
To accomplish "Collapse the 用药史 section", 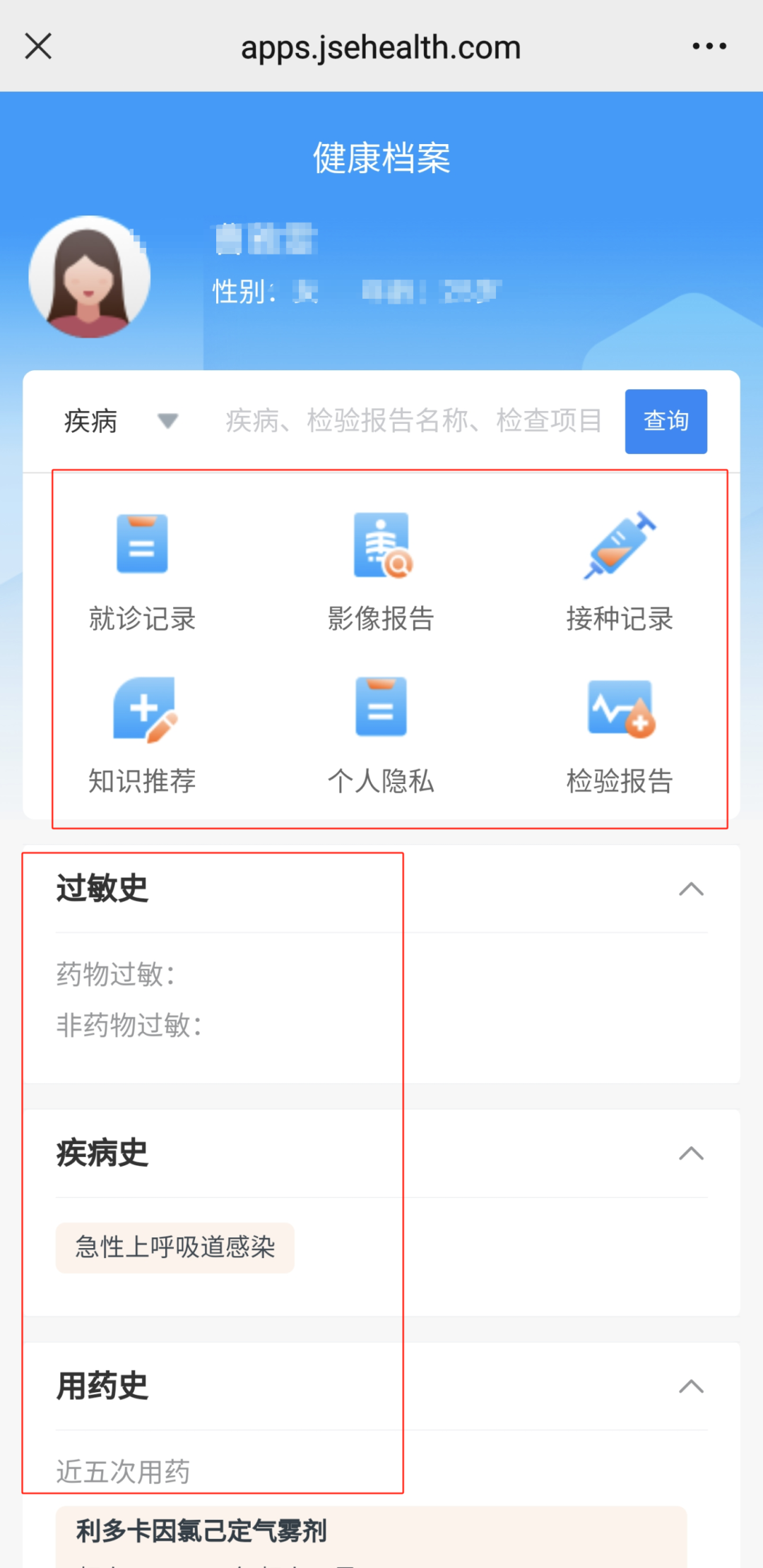I will point(691,1386).
